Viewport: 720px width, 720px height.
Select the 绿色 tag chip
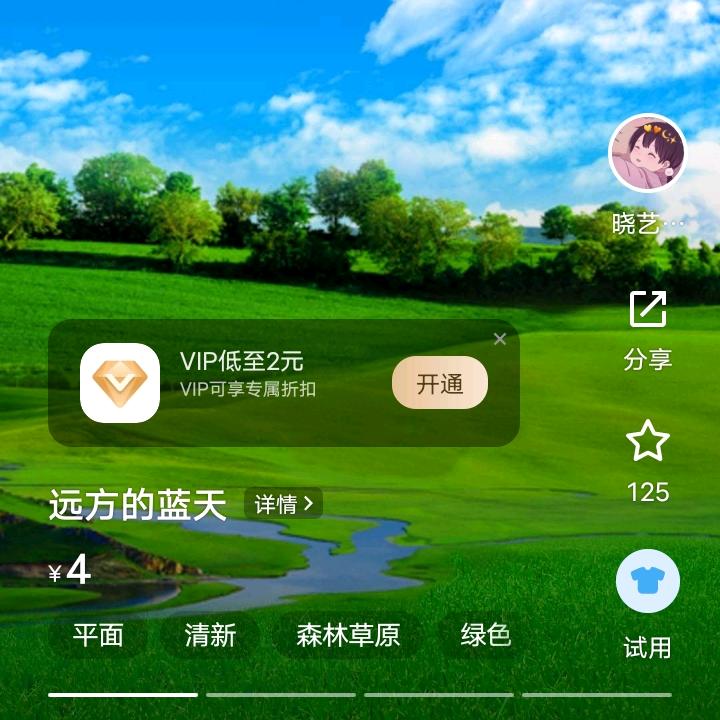[x=486, y=635]
